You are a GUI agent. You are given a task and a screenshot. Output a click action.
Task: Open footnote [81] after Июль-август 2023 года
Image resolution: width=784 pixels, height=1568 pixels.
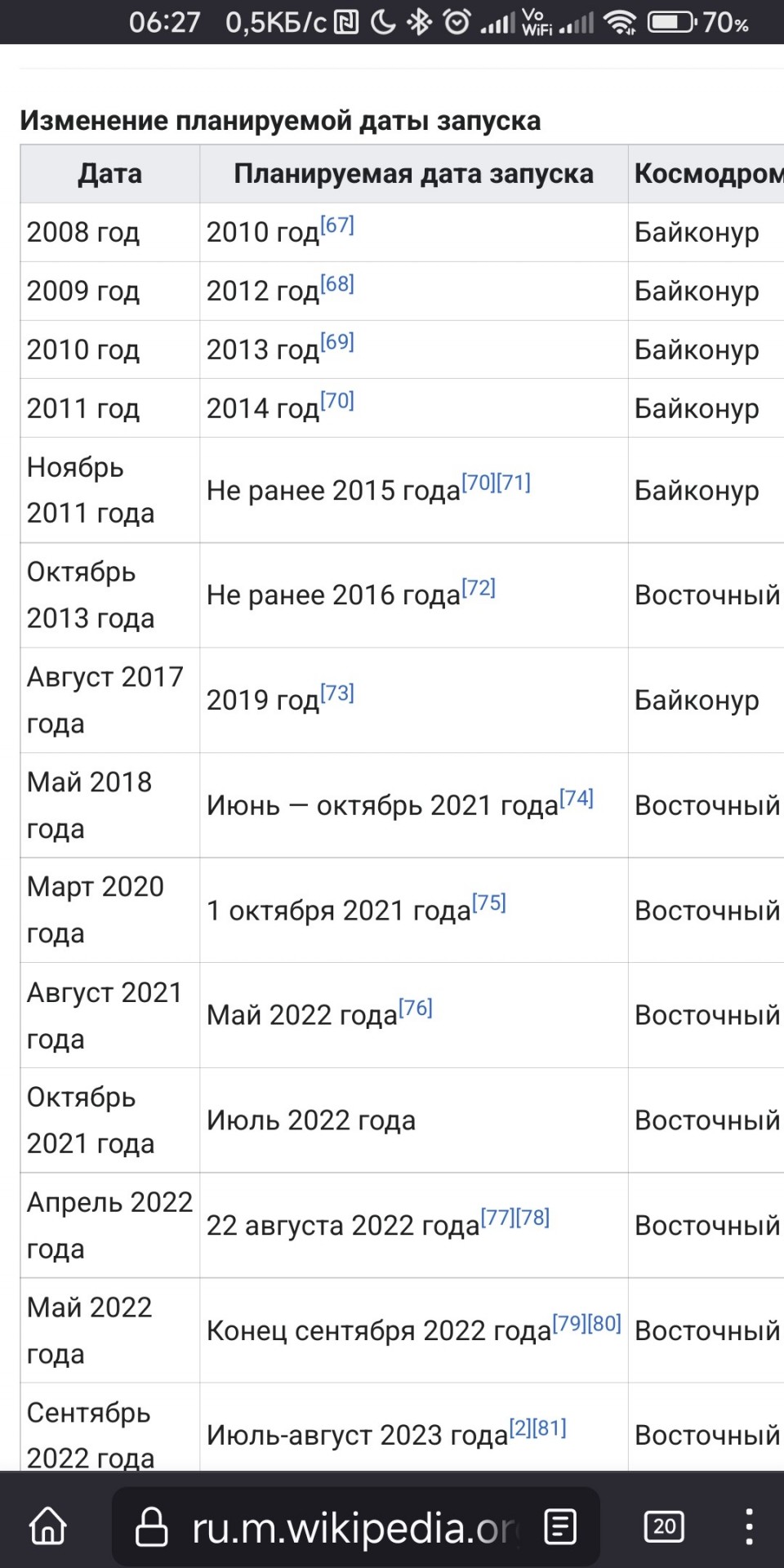[x=549, y=1428]
